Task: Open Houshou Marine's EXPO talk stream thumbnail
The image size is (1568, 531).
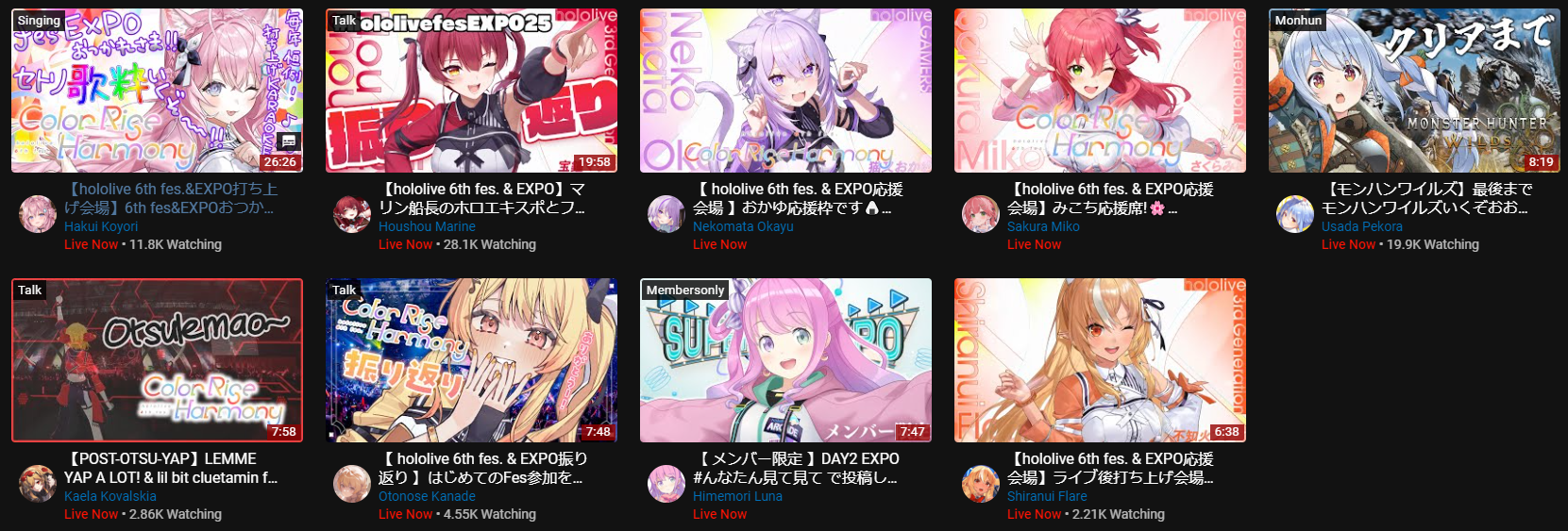Action: pos(471,91)
